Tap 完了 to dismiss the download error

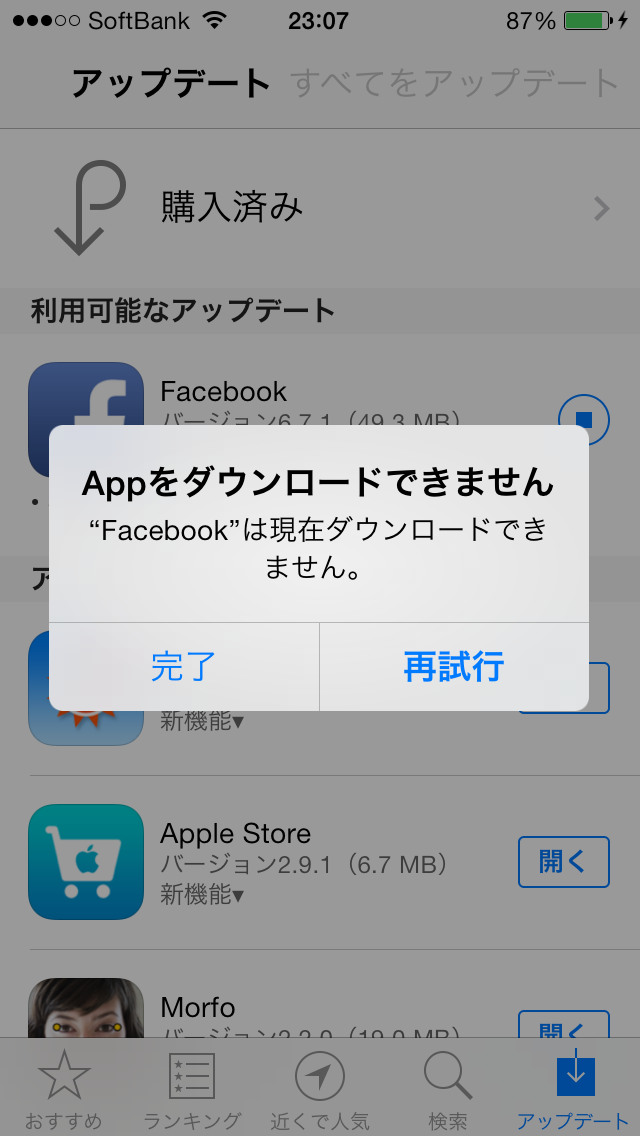point(184,667)
